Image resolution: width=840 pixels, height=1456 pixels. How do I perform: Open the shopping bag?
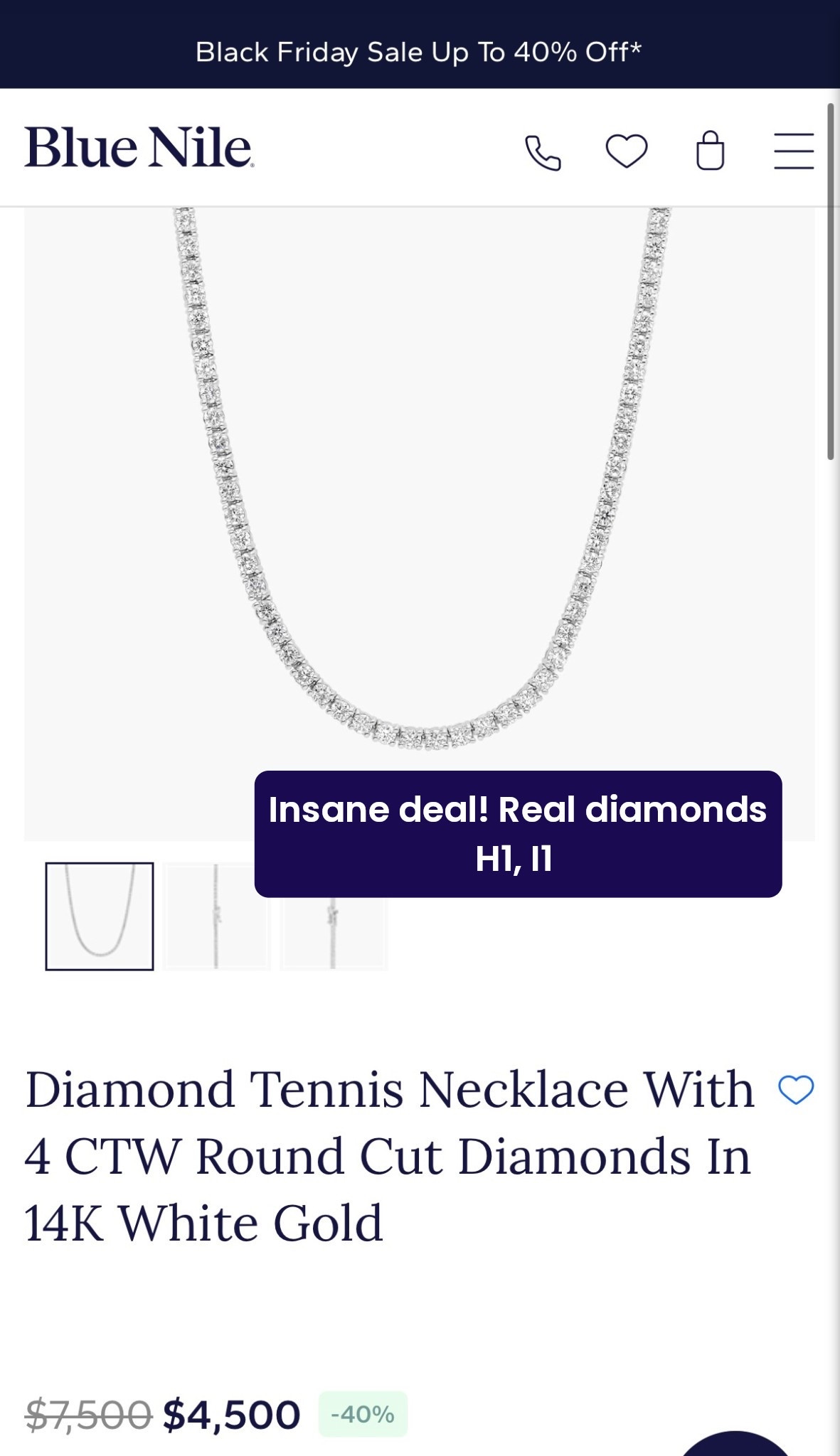(710, 151)
